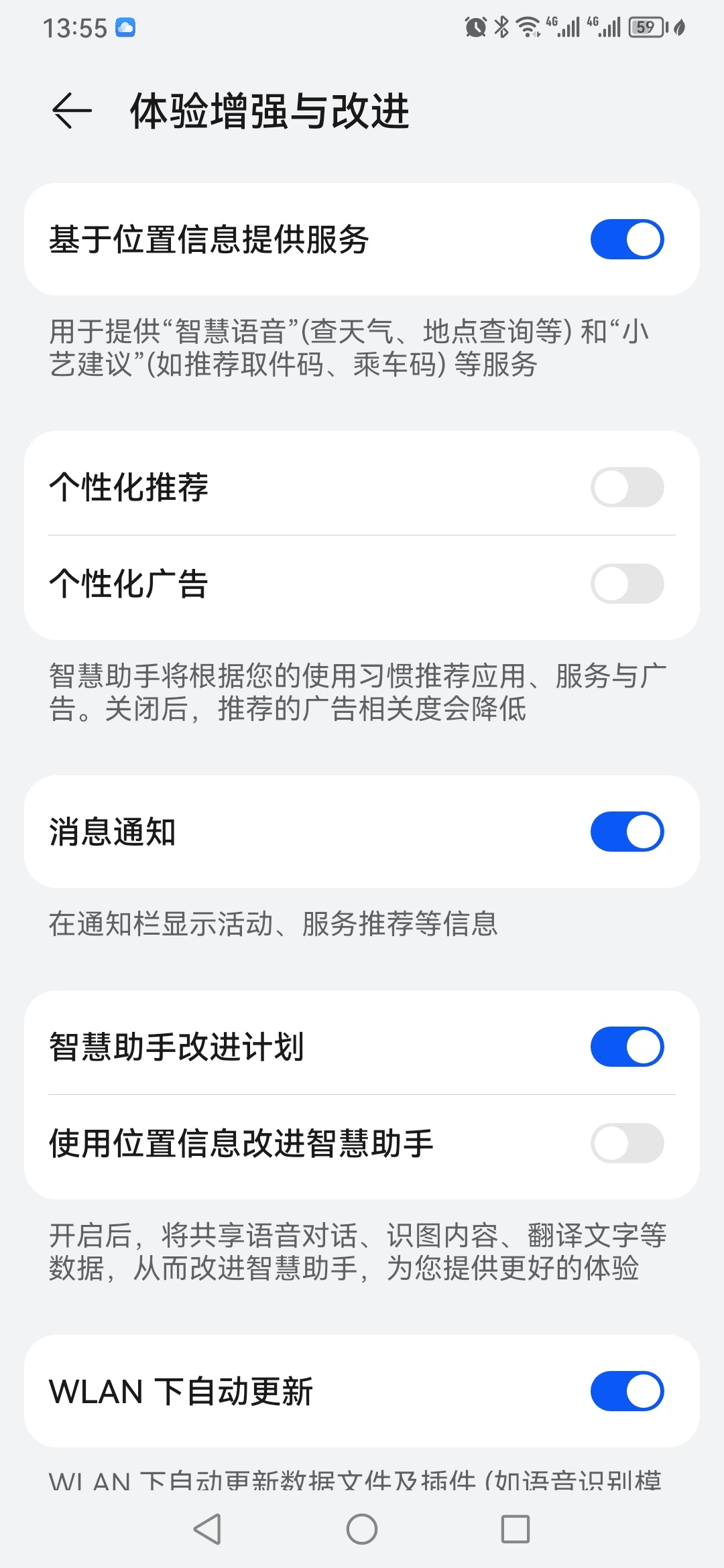Viewport: 724px width, 1568px height.
Task: Go back using the top arrow
Action: [72, 111]
